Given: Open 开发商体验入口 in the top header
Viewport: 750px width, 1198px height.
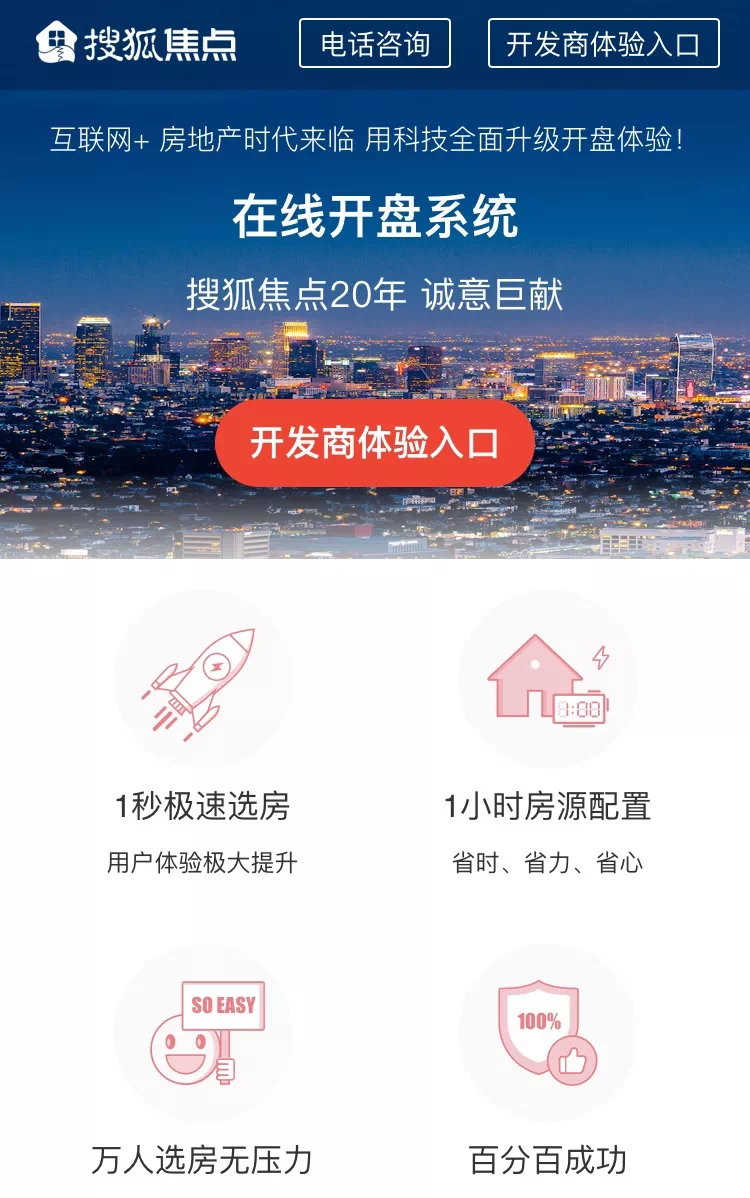Looking at the screenshot, I should 603,44.
